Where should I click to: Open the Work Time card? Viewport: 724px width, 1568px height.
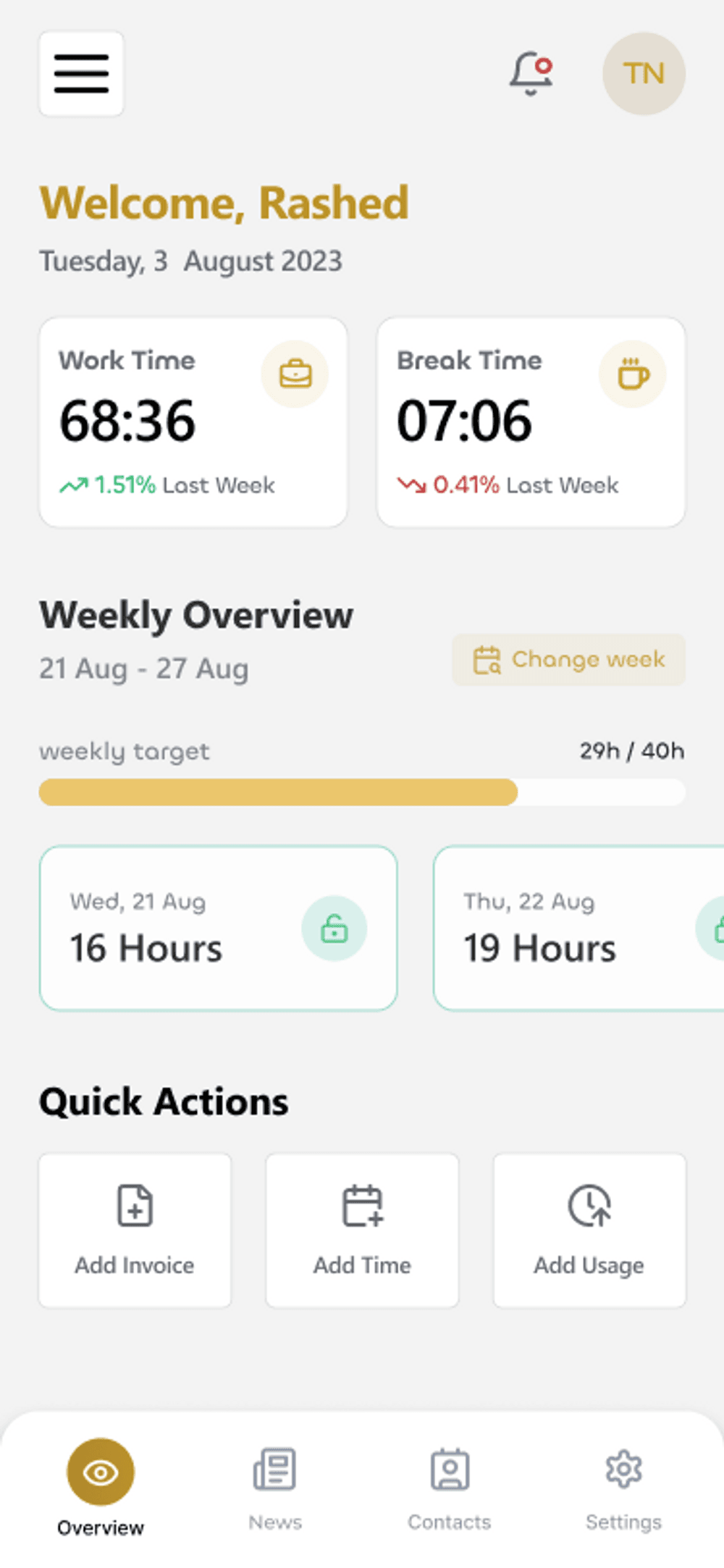coord(193,422)
